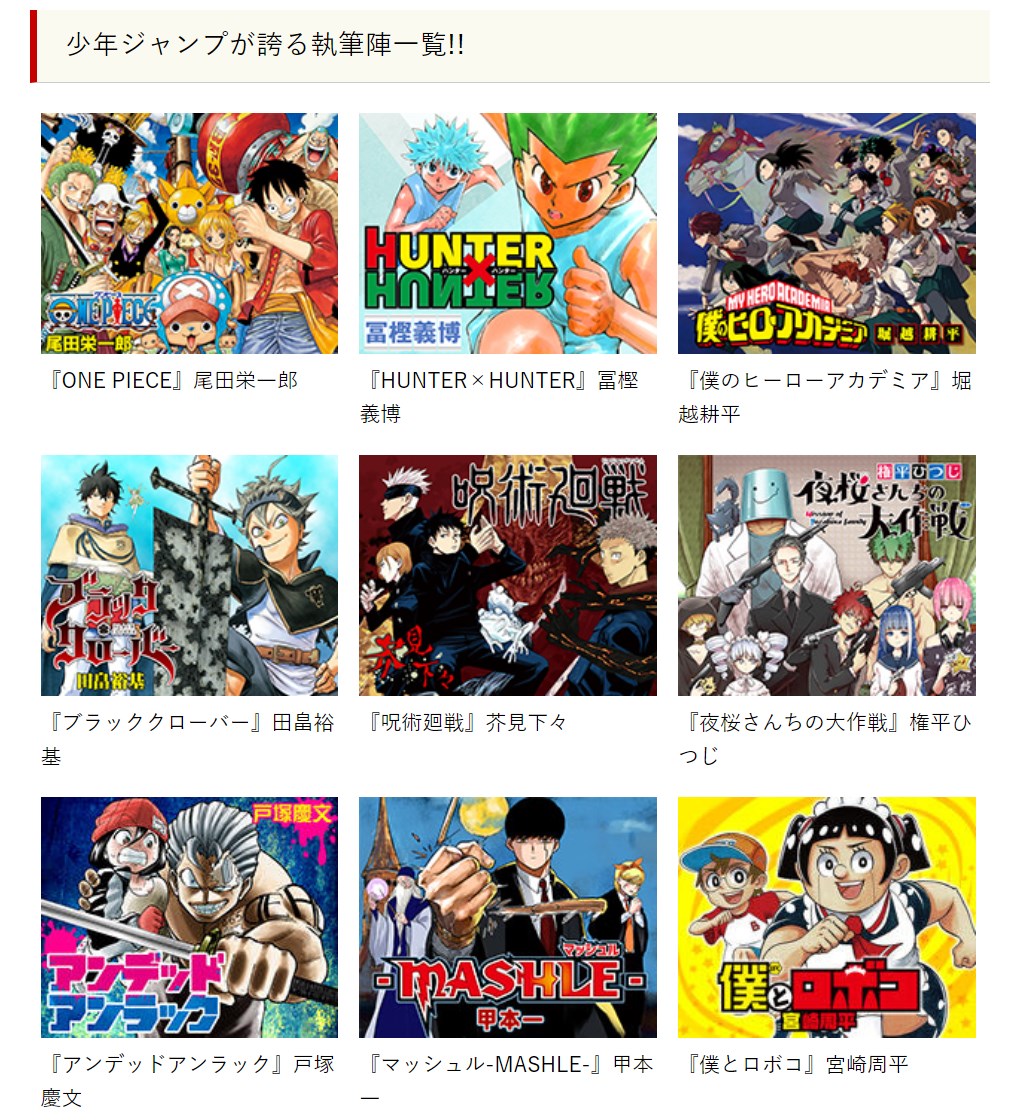Open the マッシュル-MASHLE- tile
Viewport: 1016px width, 1120px height.
[507, 917]
